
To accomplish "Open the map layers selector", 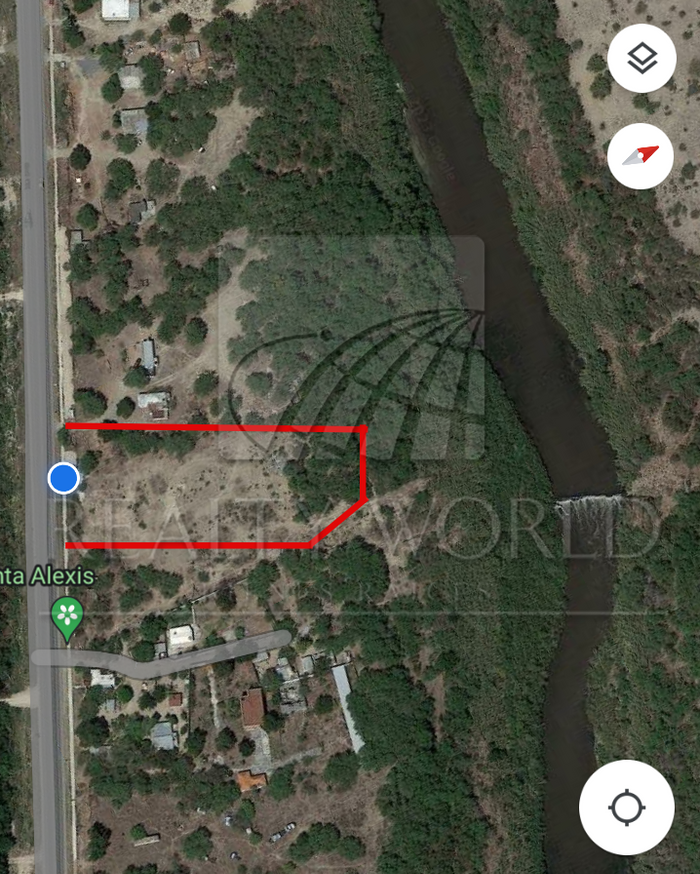I will (640, 60).
